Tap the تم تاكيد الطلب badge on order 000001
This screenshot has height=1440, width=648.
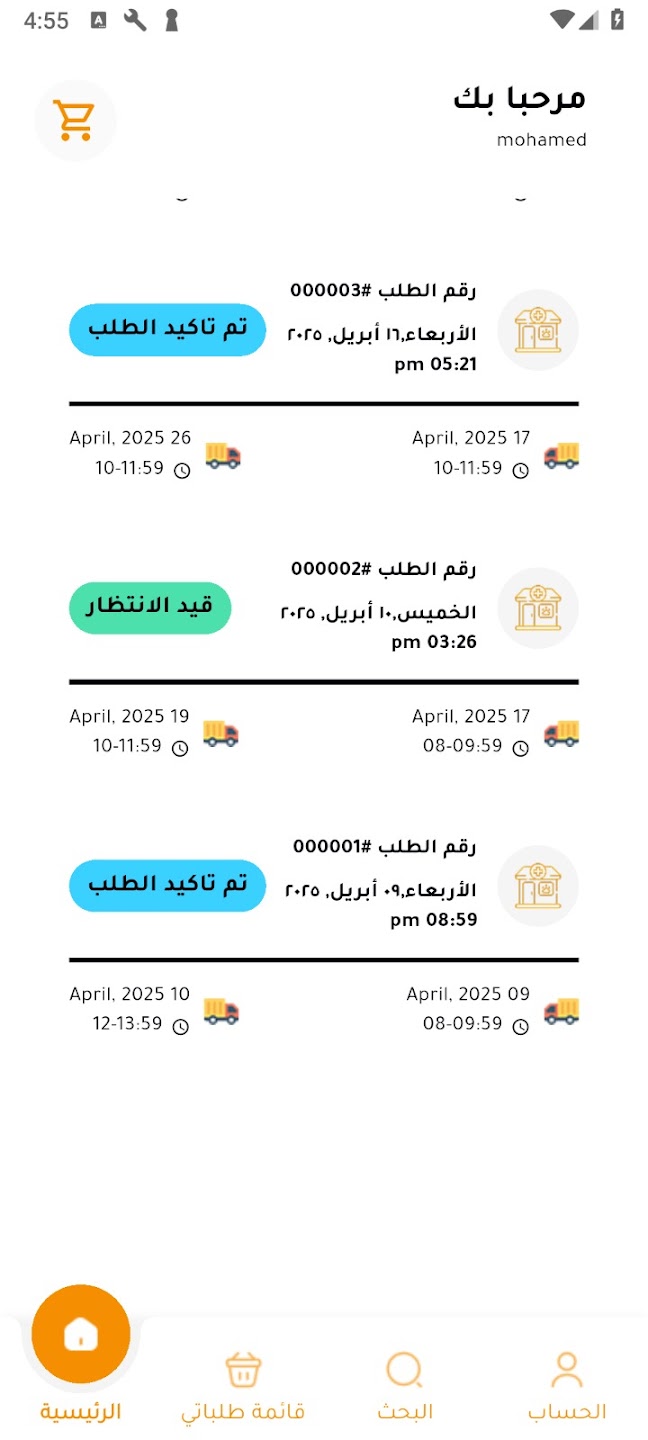point(168,886)
